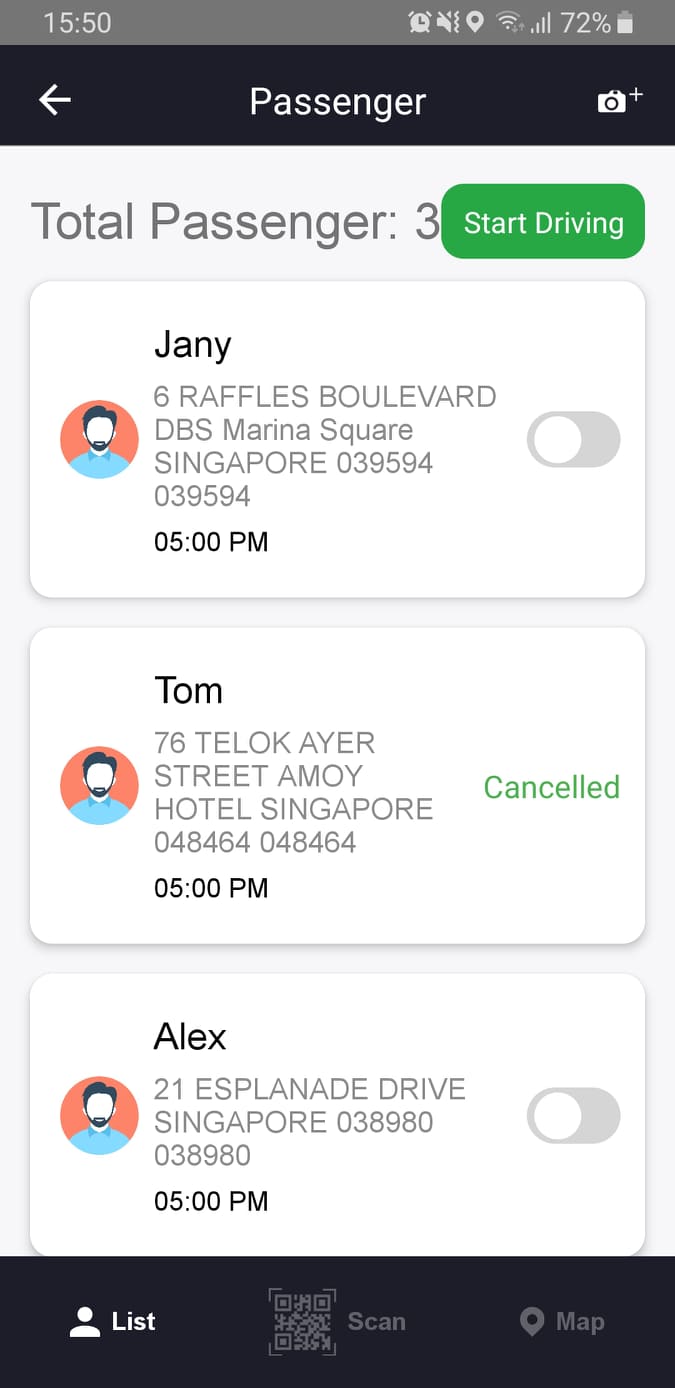Open Jany's passenger card
675x1388 pixels.
pyautogui.click(x=300, y=440)
